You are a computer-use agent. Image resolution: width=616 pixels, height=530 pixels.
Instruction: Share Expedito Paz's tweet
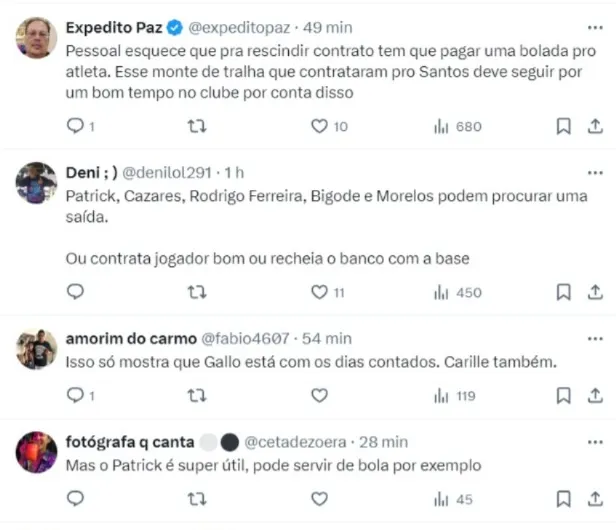pos(595,126)
